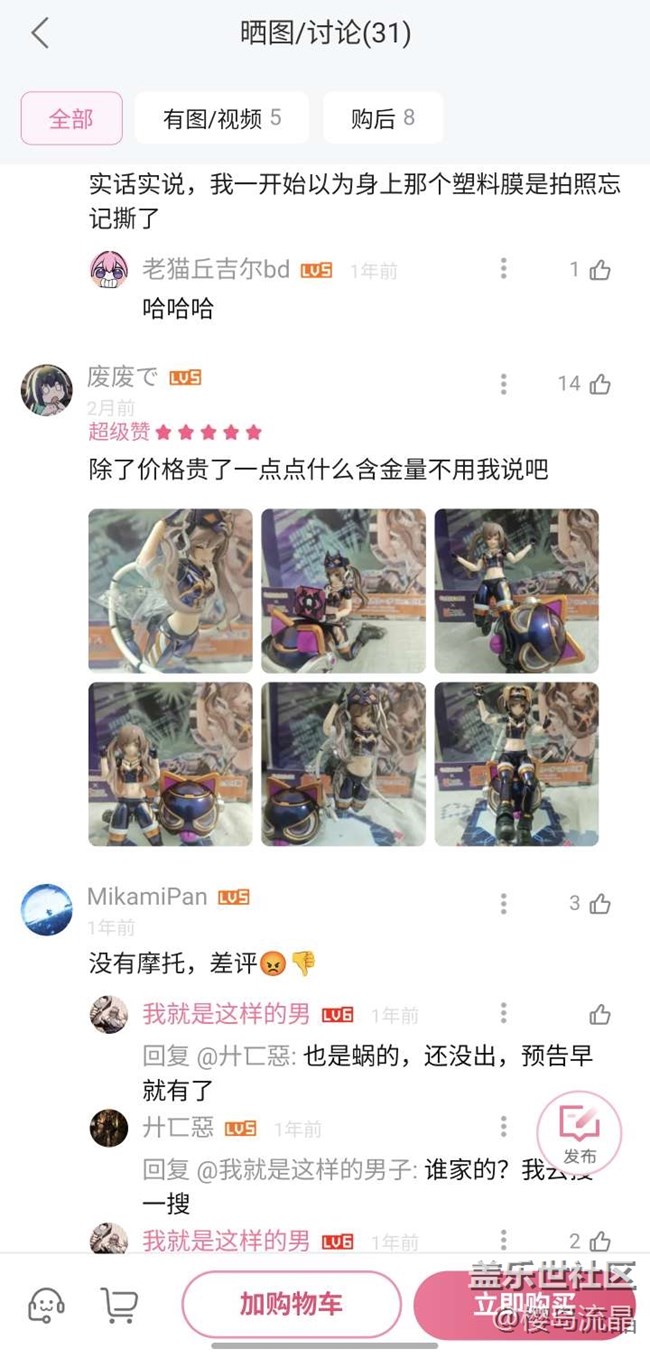The height and width of the screenshot is (1358, 650).
Task: Contact customer service via headset icon
Action: point(46,1305)
